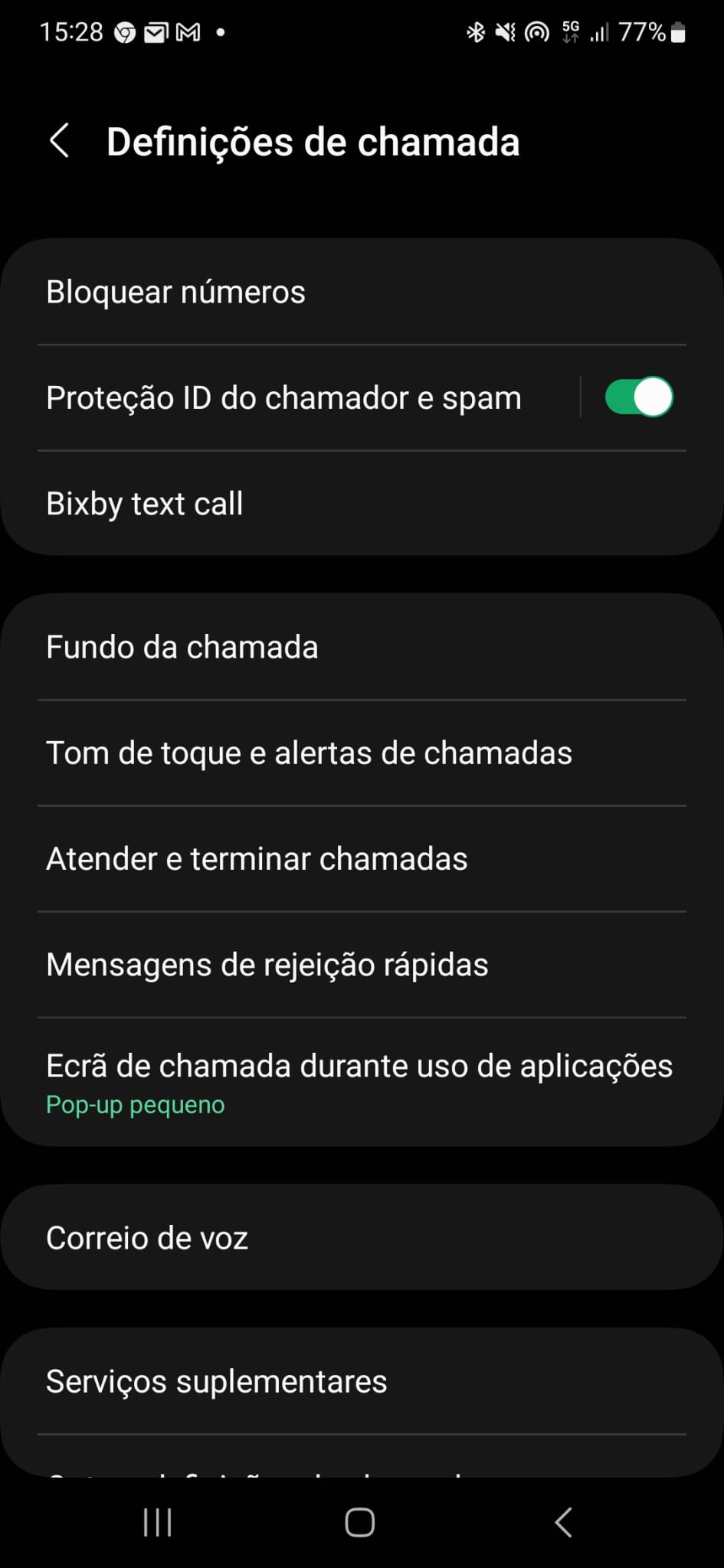Open Ecrã de chamada durante uso de aplicações
The image size is (724, 1568).
pyautogui.click(x=360, y=1080)
